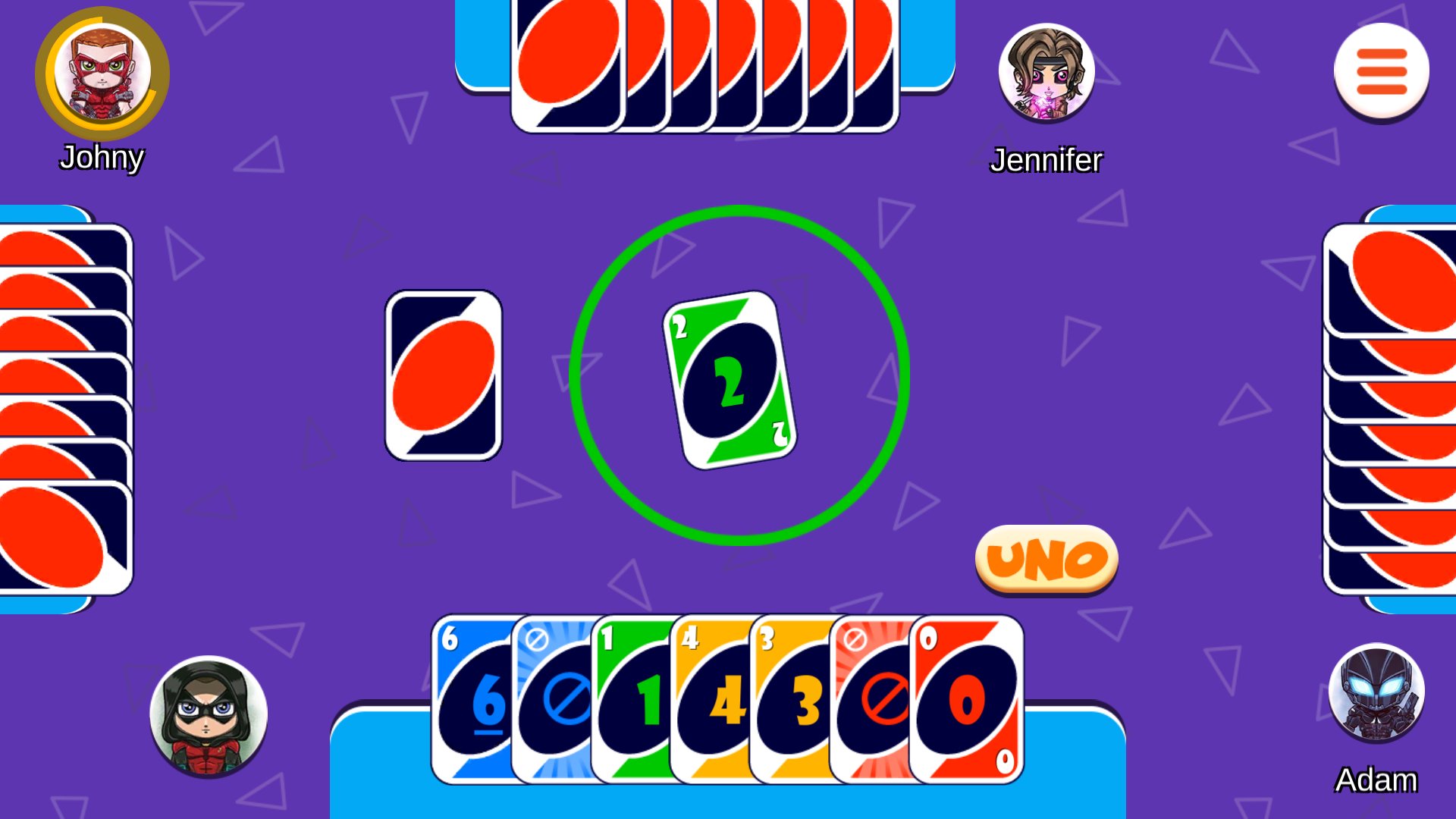Play the blue 6 card

(472, 699)
